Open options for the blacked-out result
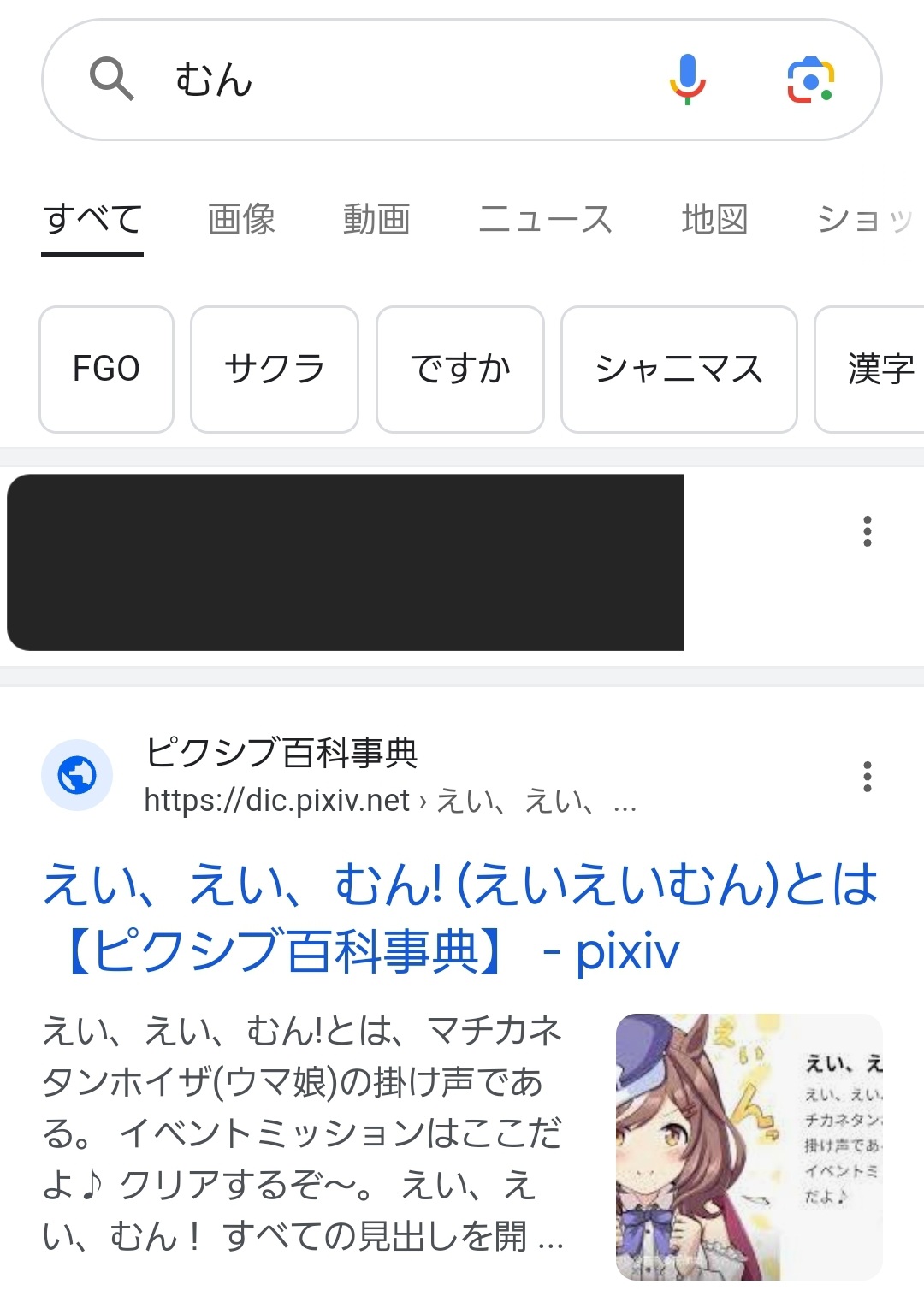Viewport: 924px width, 1302px height. [868, 531]
